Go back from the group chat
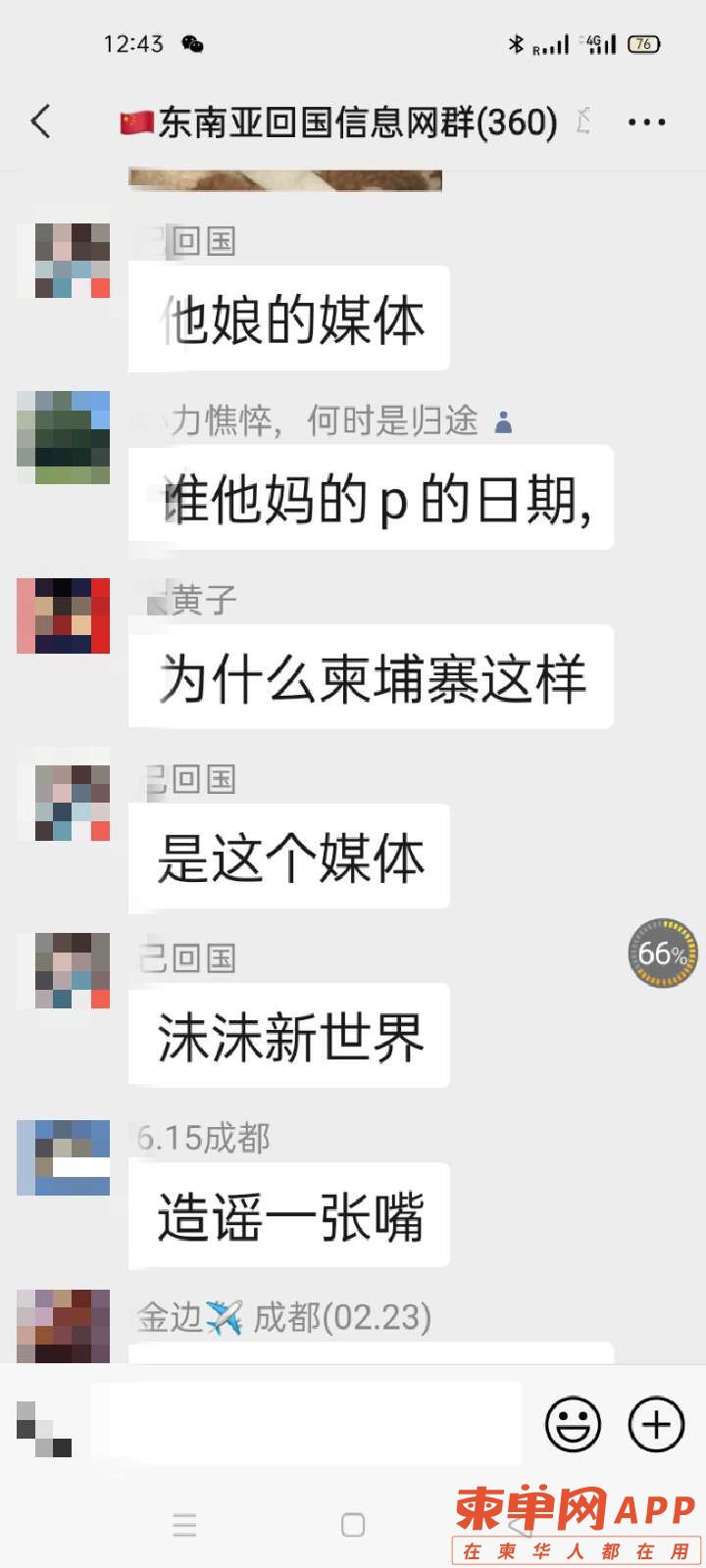This screenshot has width=706, height=1568. point(40,122)
